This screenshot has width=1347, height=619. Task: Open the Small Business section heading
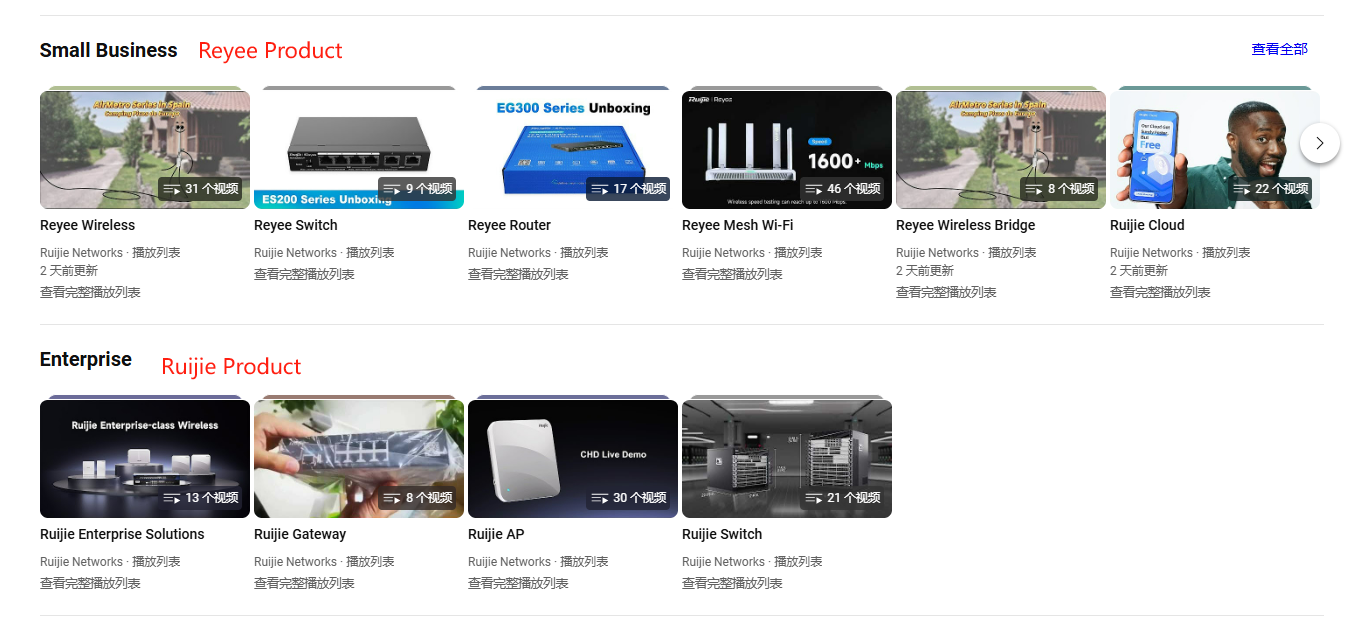coord(108,50)
